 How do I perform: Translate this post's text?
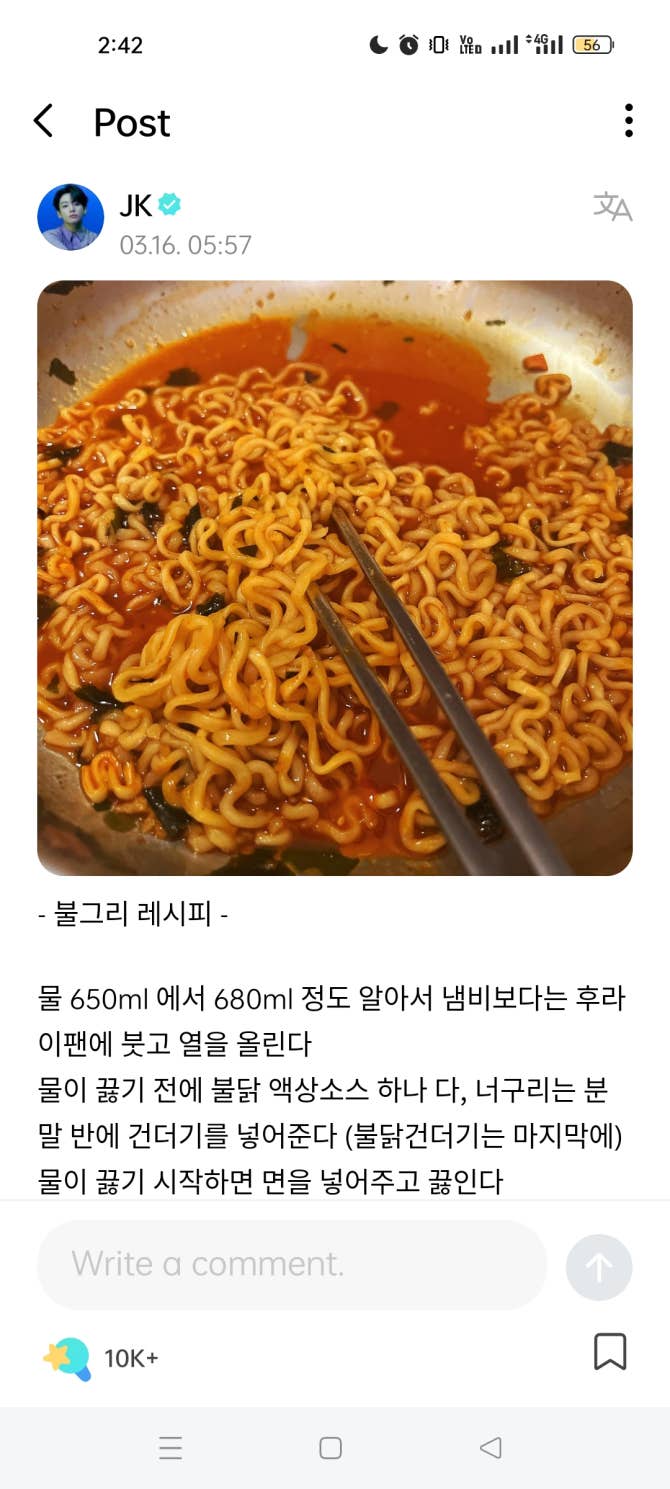[612, 207]
